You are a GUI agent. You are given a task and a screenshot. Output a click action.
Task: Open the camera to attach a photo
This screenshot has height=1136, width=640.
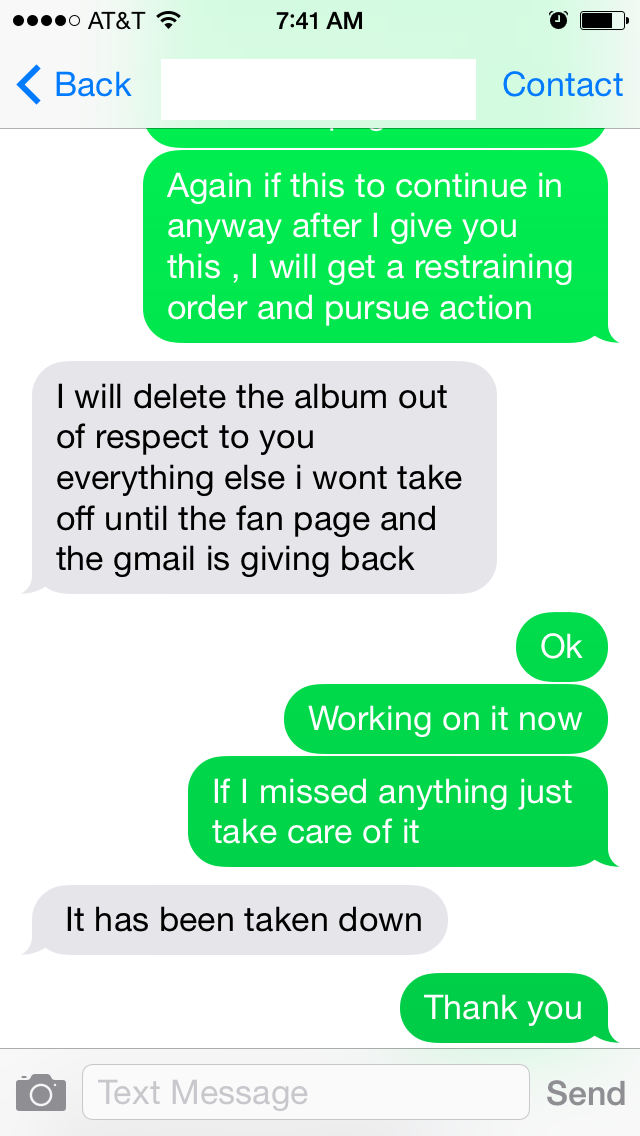41,1092
